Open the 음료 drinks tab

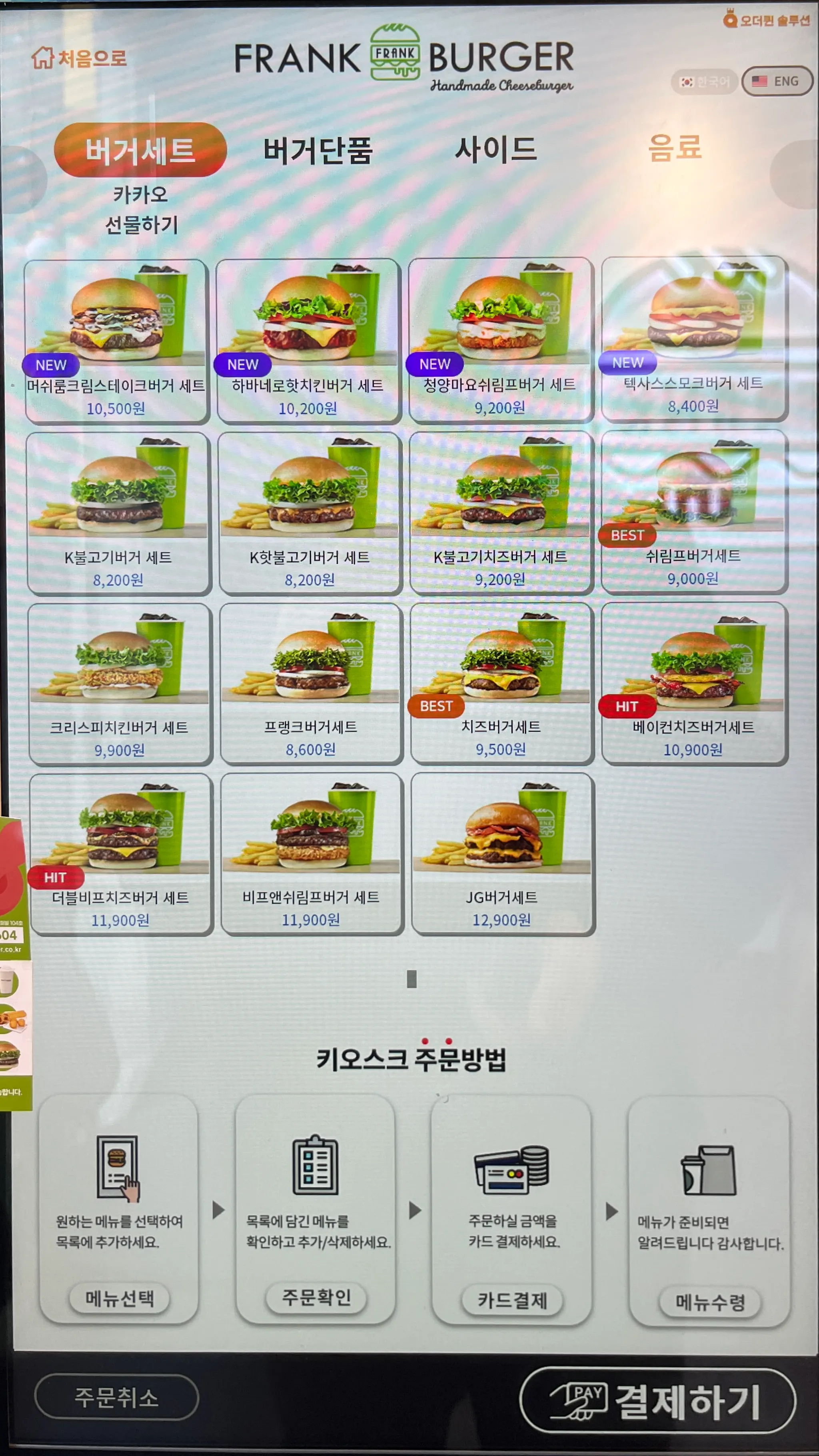click(675, 148)
